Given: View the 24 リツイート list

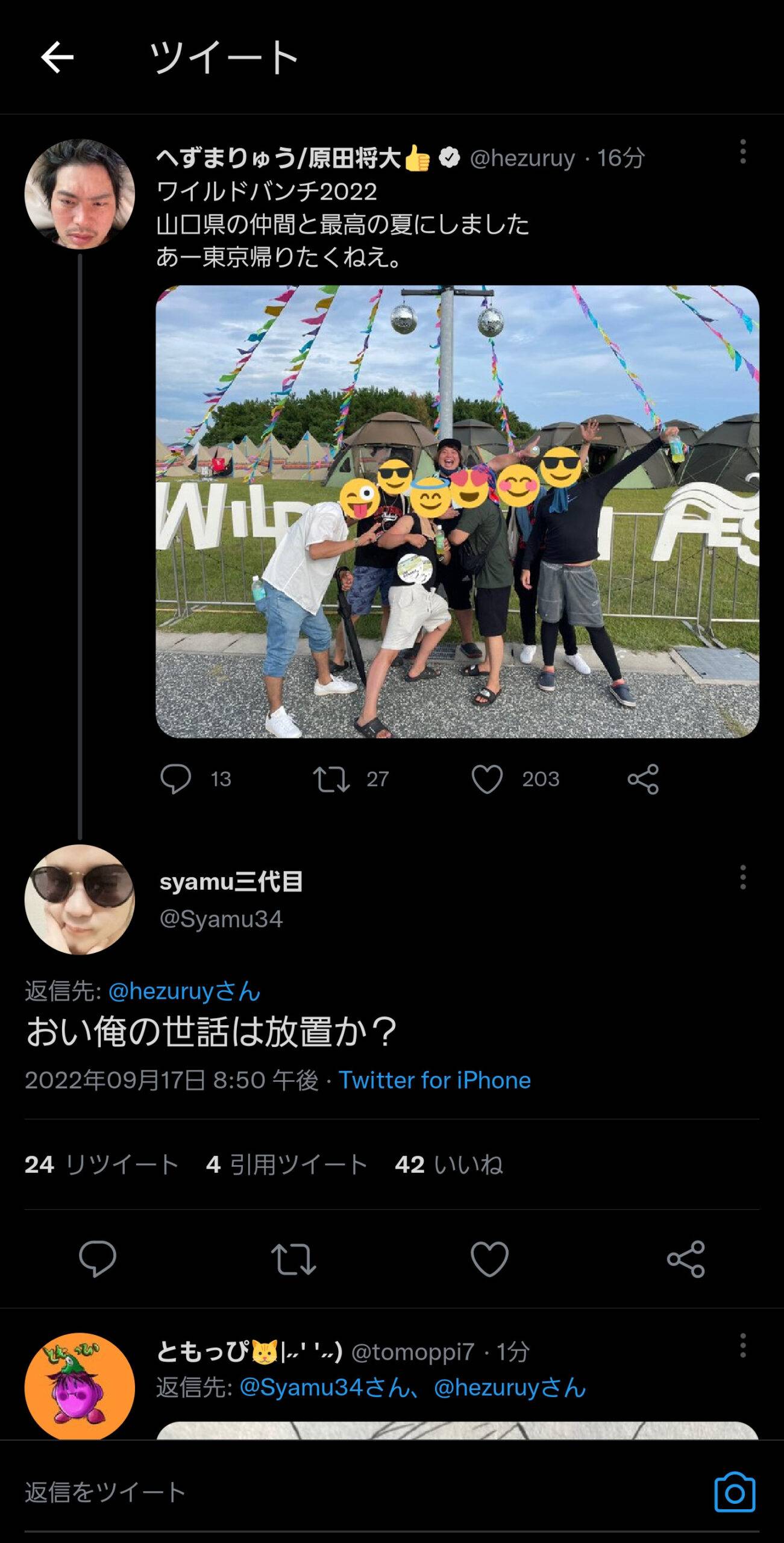Looking at the screenshot, I should coord(101,1164).
